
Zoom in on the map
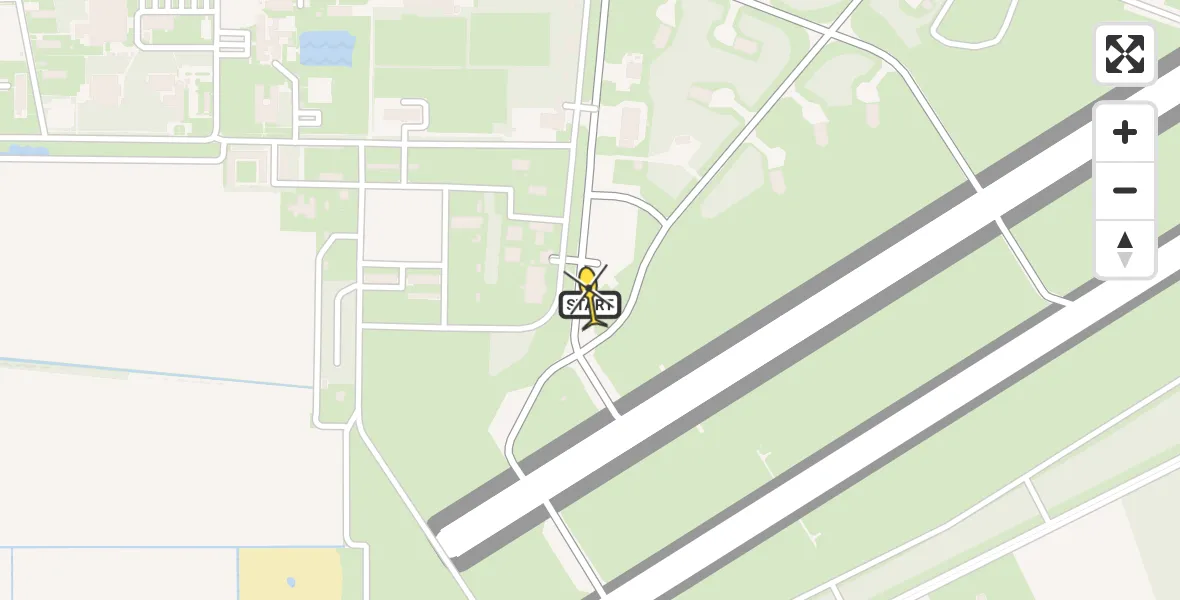pos(1125,132)
